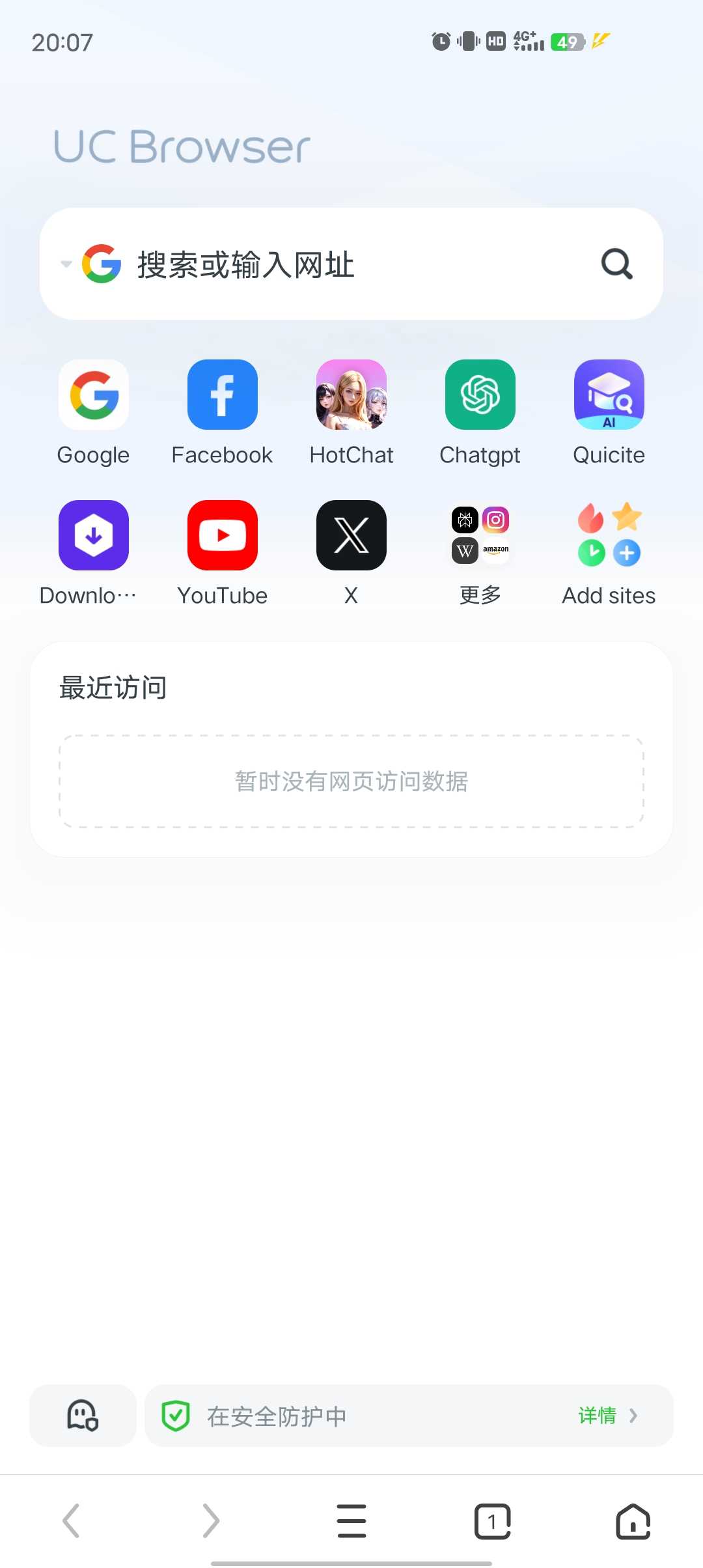Tap Add sites to add shortcuts
This screenshot has height=1568, width=703.
(609, 536)
